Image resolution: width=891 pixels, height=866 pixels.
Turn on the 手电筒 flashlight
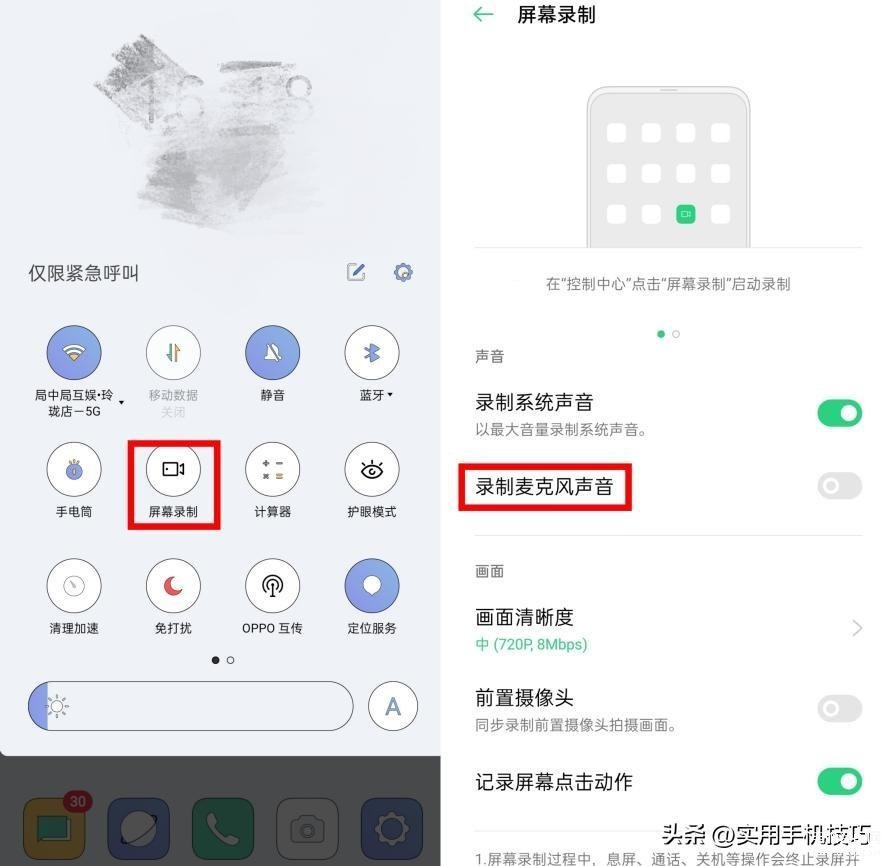74,469
